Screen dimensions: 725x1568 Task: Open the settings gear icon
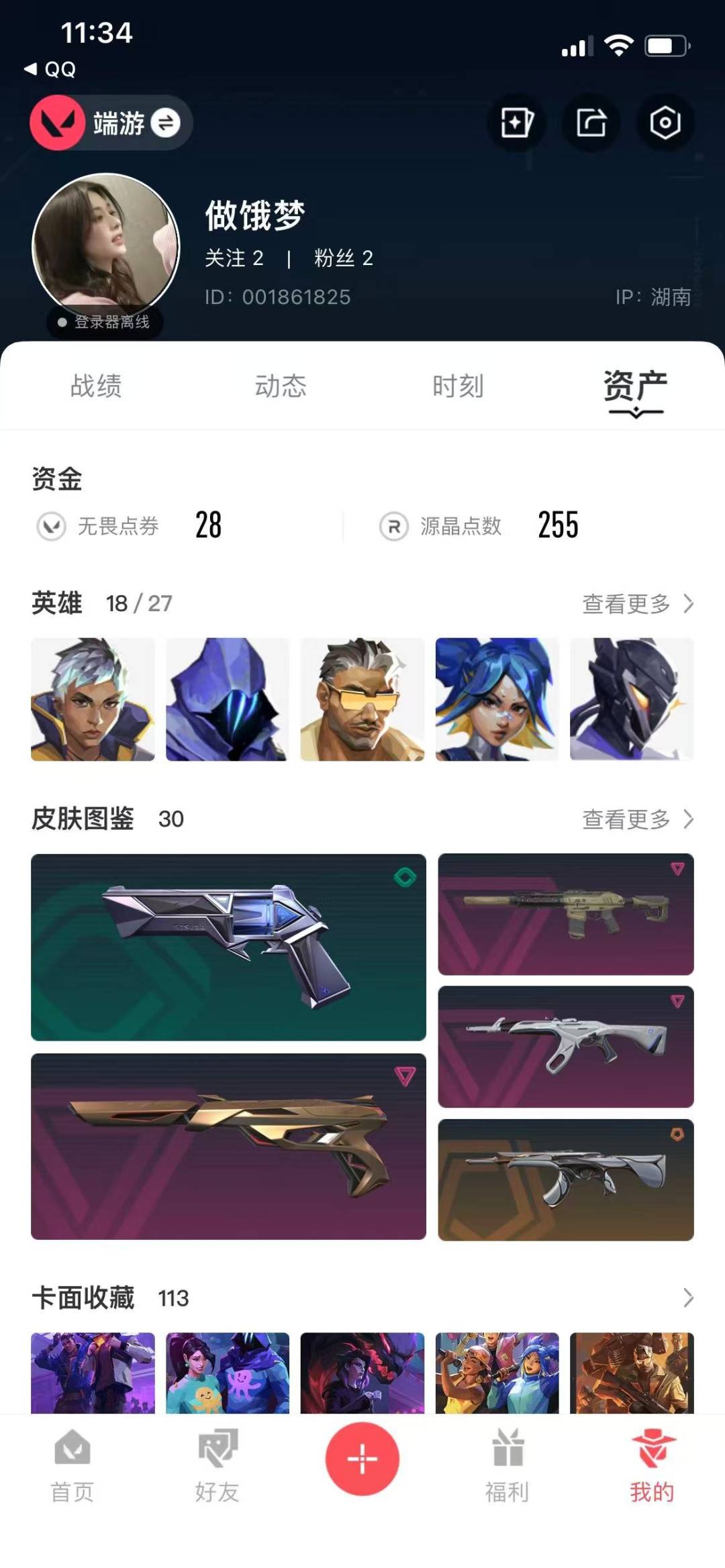[665, 123]
